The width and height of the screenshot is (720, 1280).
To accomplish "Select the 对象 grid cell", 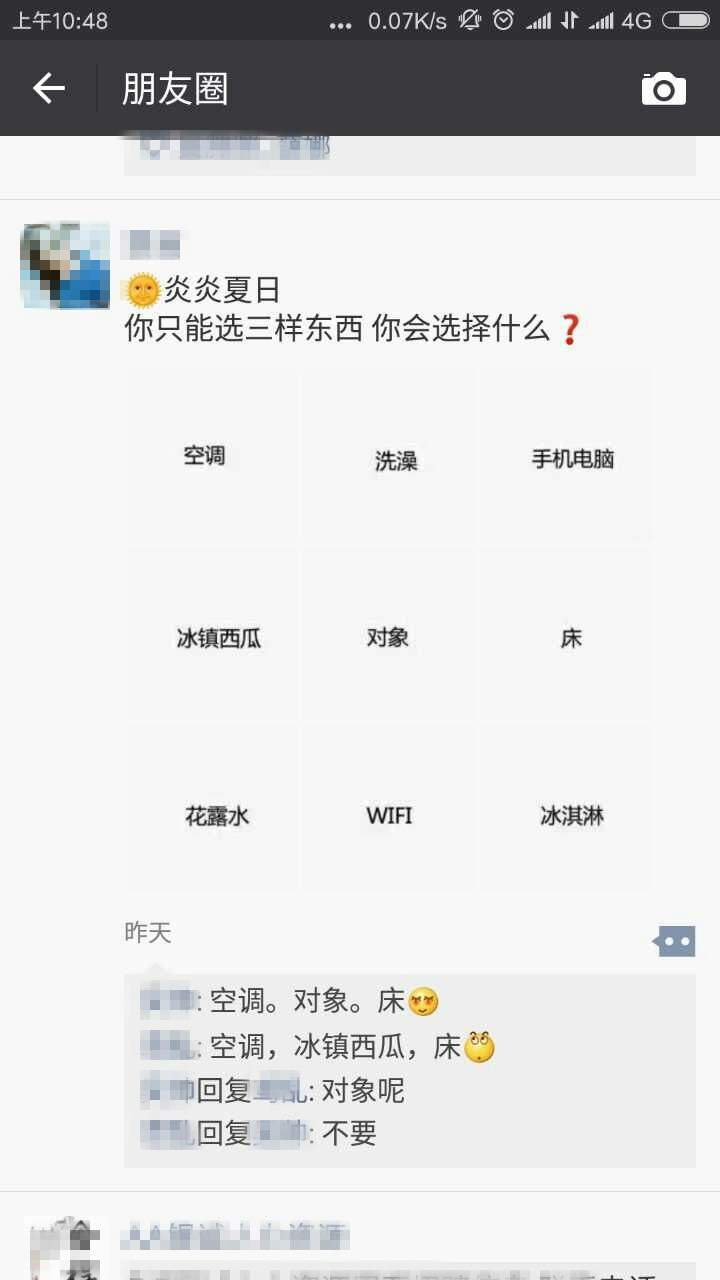I will (x=386, y=637).
